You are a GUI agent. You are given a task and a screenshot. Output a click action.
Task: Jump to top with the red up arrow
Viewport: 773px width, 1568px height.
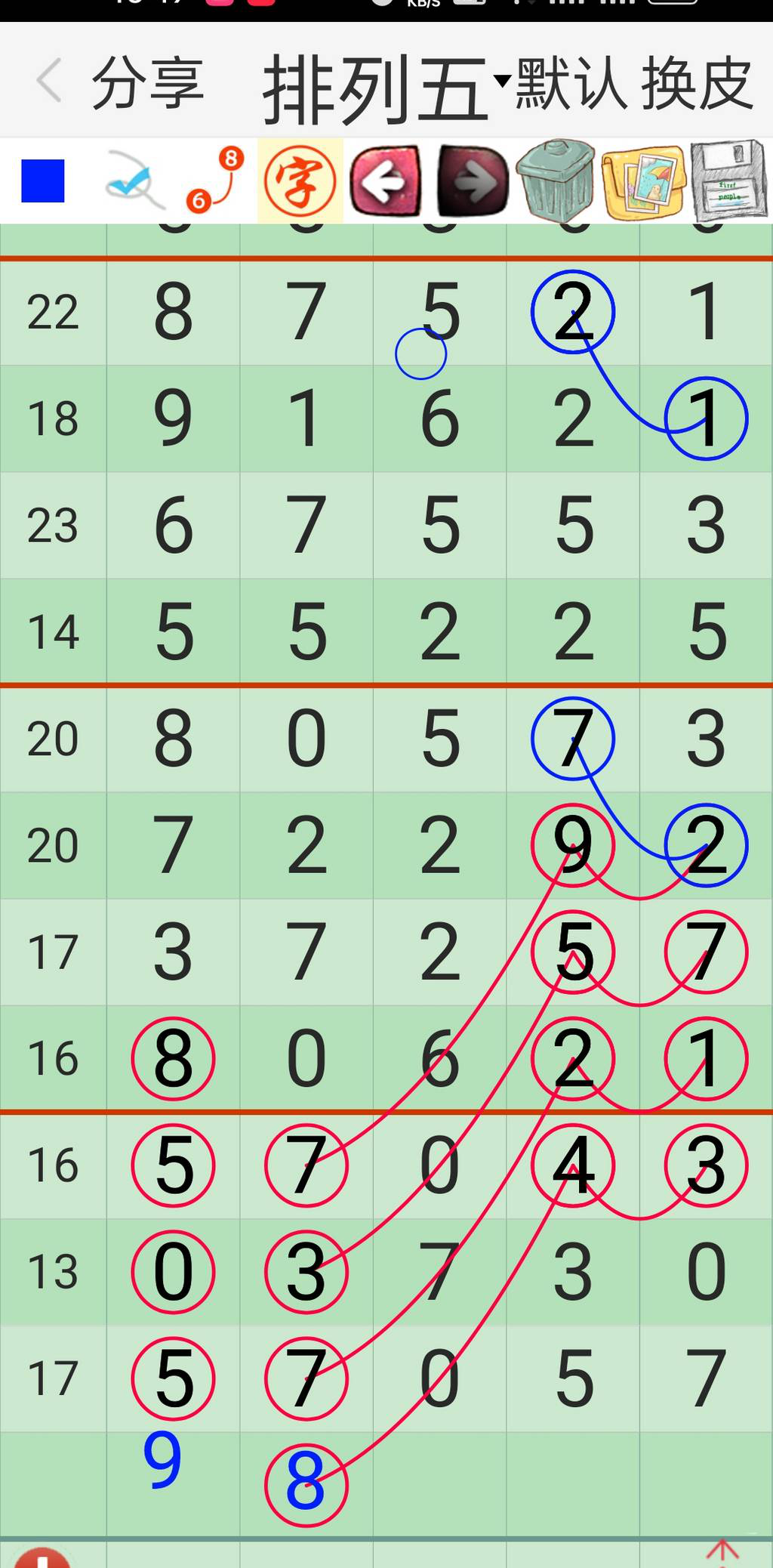(722, 1553)
